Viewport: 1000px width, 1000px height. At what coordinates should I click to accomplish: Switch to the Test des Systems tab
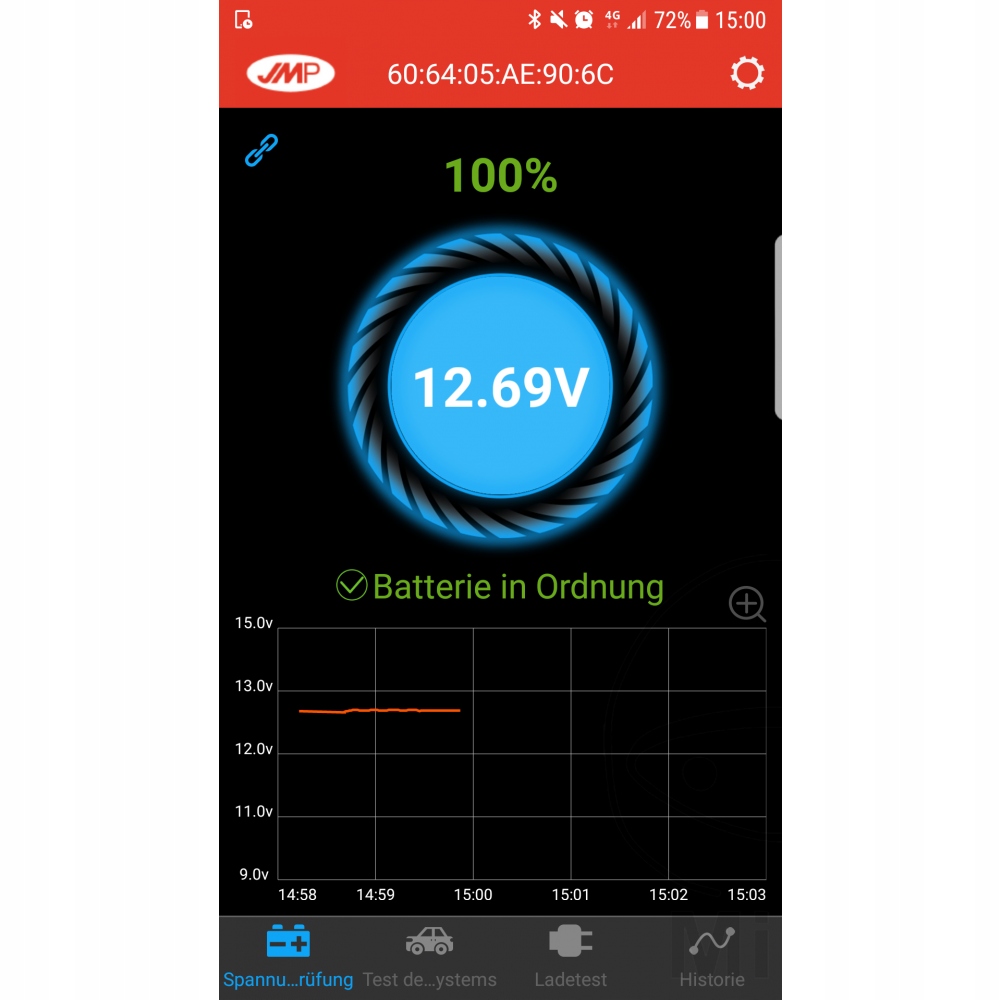[429, 956]
